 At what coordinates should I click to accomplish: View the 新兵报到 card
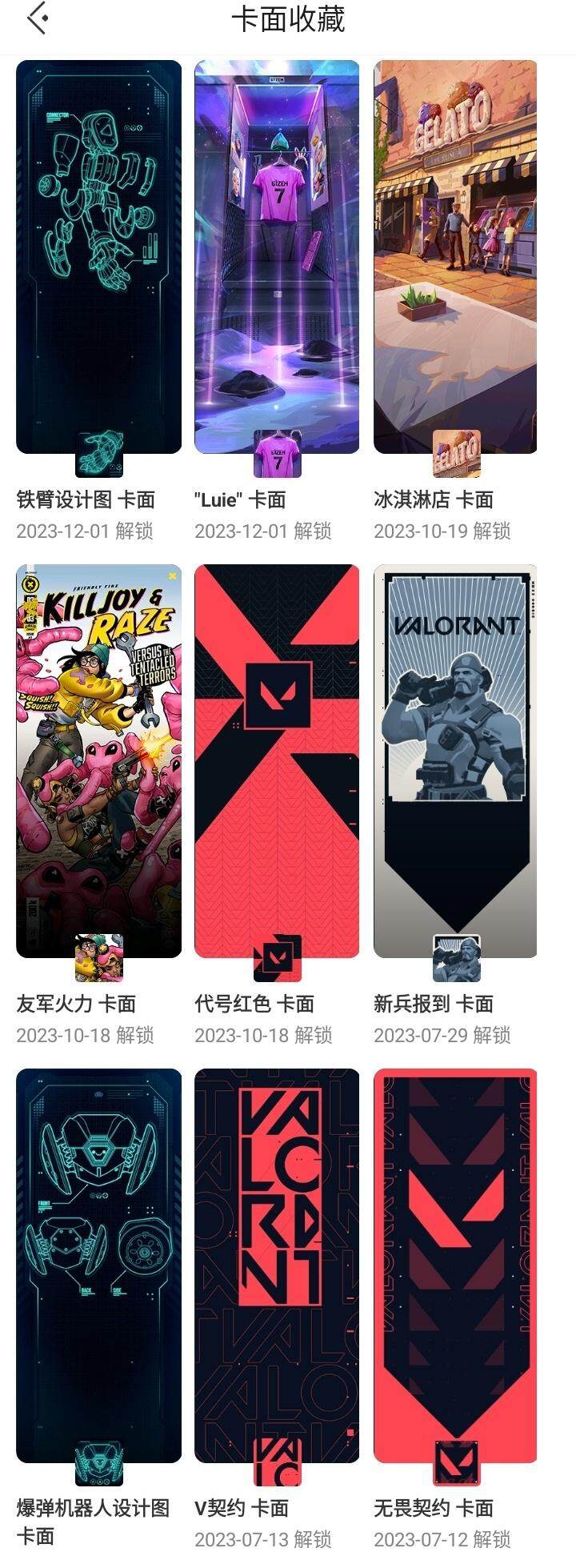[455, 760]
